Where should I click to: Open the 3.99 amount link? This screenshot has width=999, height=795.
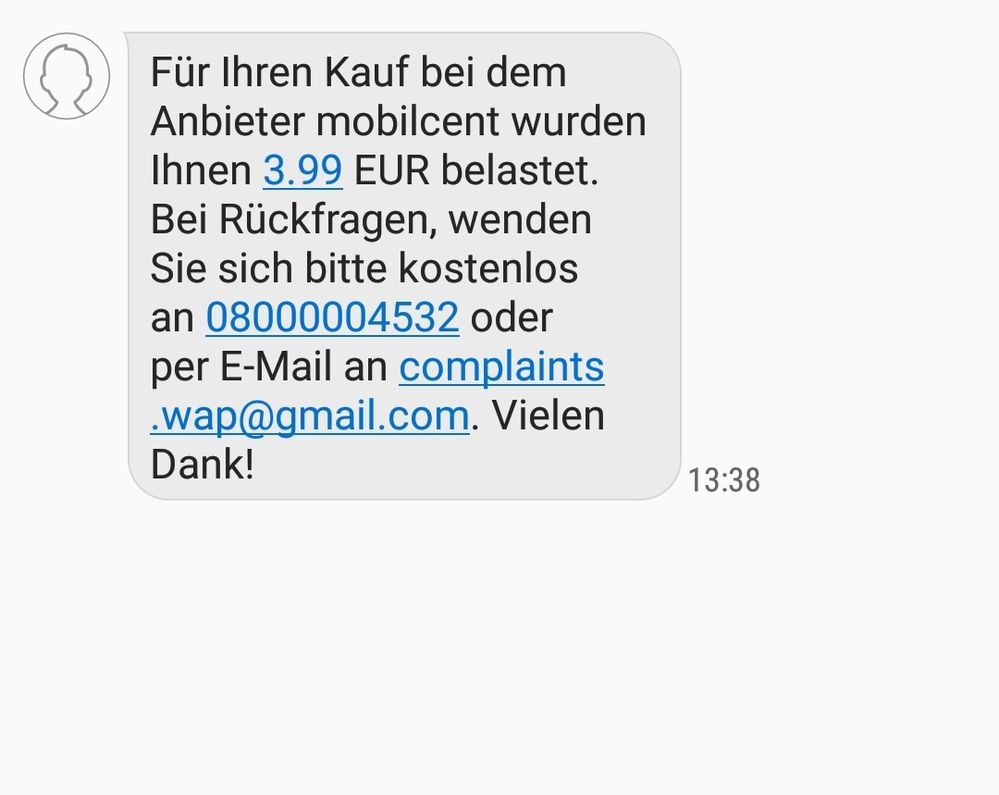(303, 171)
